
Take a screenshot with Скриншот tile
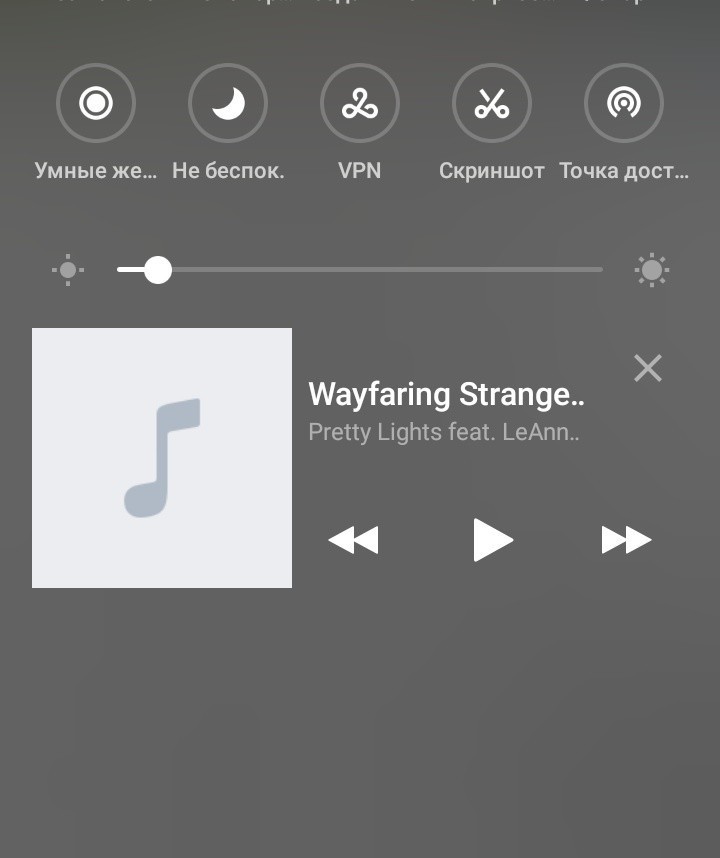point(492,103)
